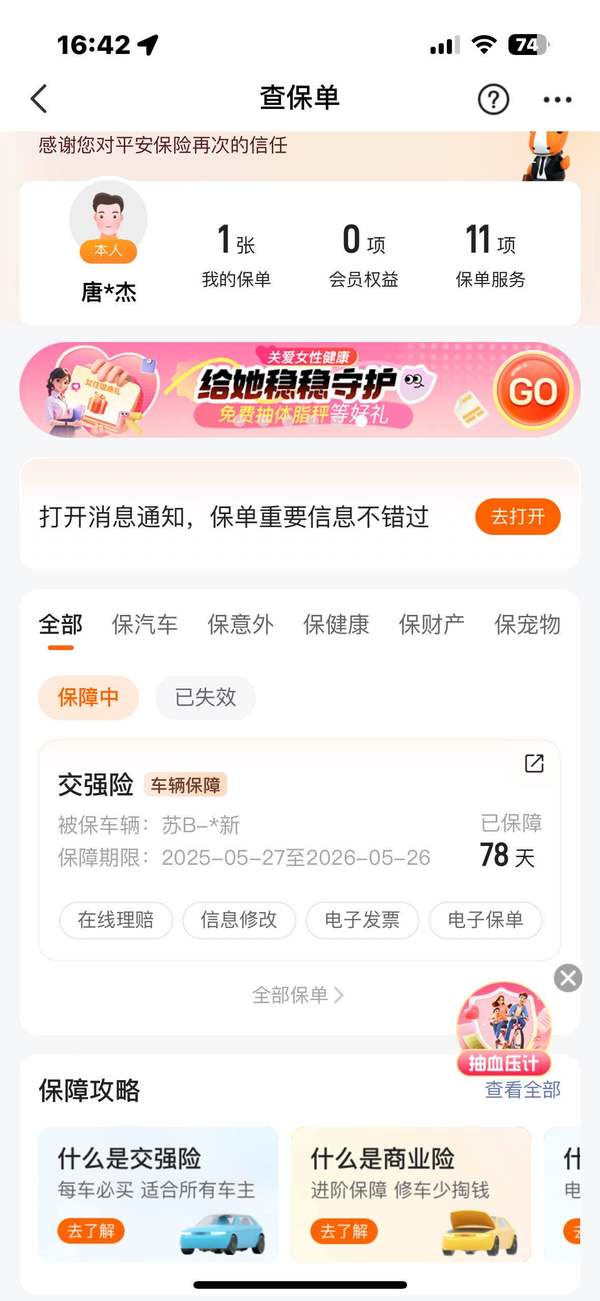Viewport: 600px width, 1301px height.
Task: Switch to the 保汽车 tab
Action: 145,625
